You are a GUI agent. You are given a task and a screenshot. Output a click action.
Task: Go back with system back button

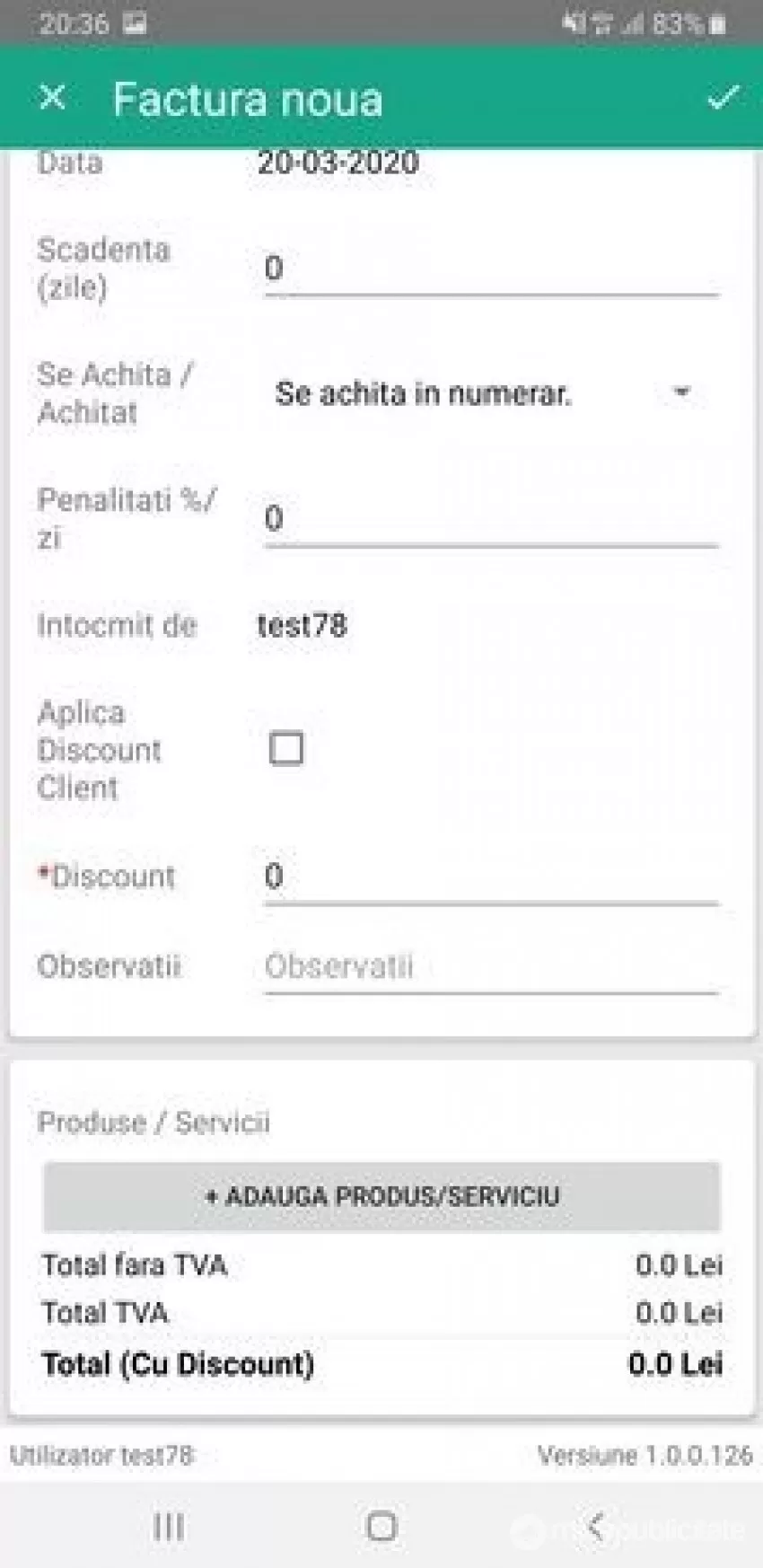pyautogui.click(x=595, y=1526)
